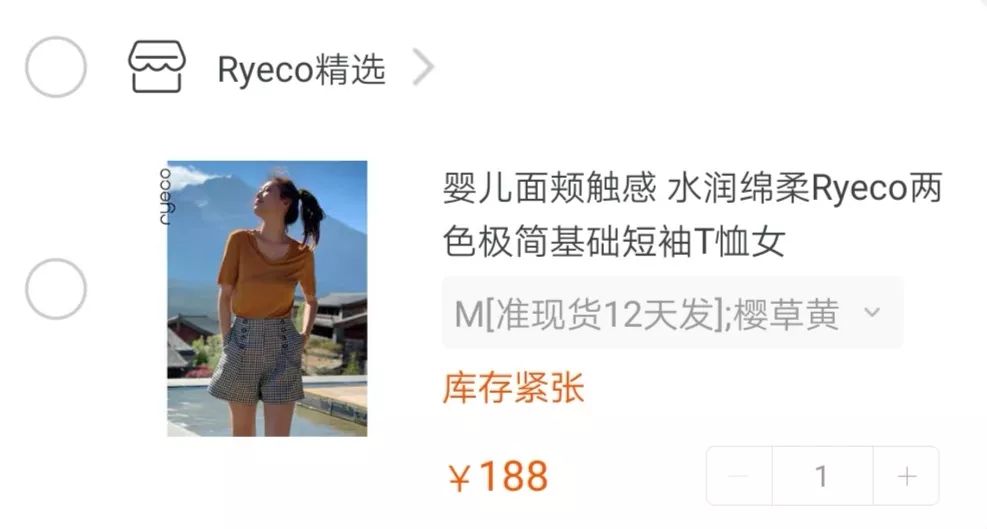This screenshot has width=987, height=529.
Task: Select all items from Ryeco精选 shop
Action: (55, 67)
